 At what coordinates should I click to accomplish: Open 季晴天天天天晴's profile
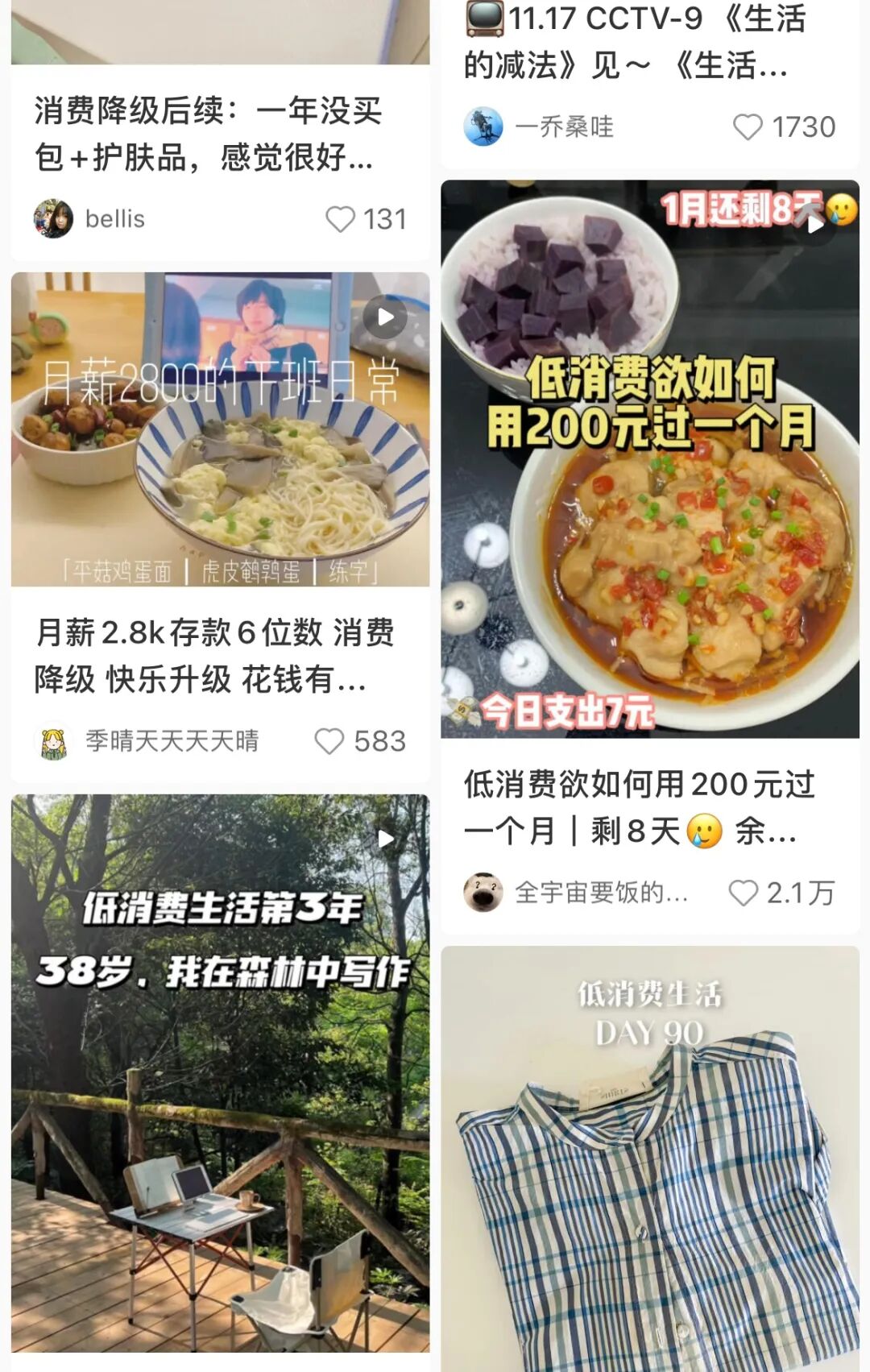(x=53, y=741)
